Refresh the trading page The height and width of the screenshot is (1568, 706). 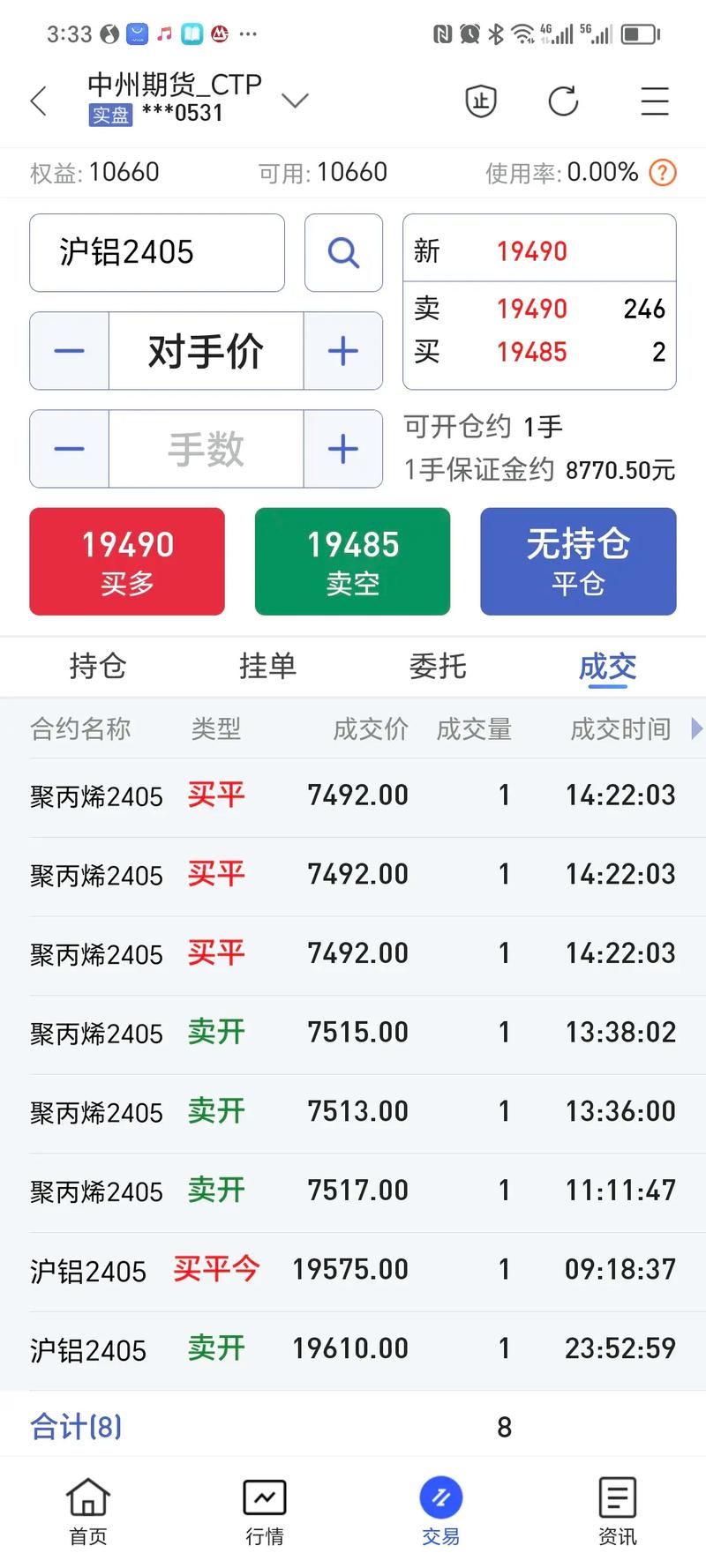pyautogui.click(x=565, y=101)
